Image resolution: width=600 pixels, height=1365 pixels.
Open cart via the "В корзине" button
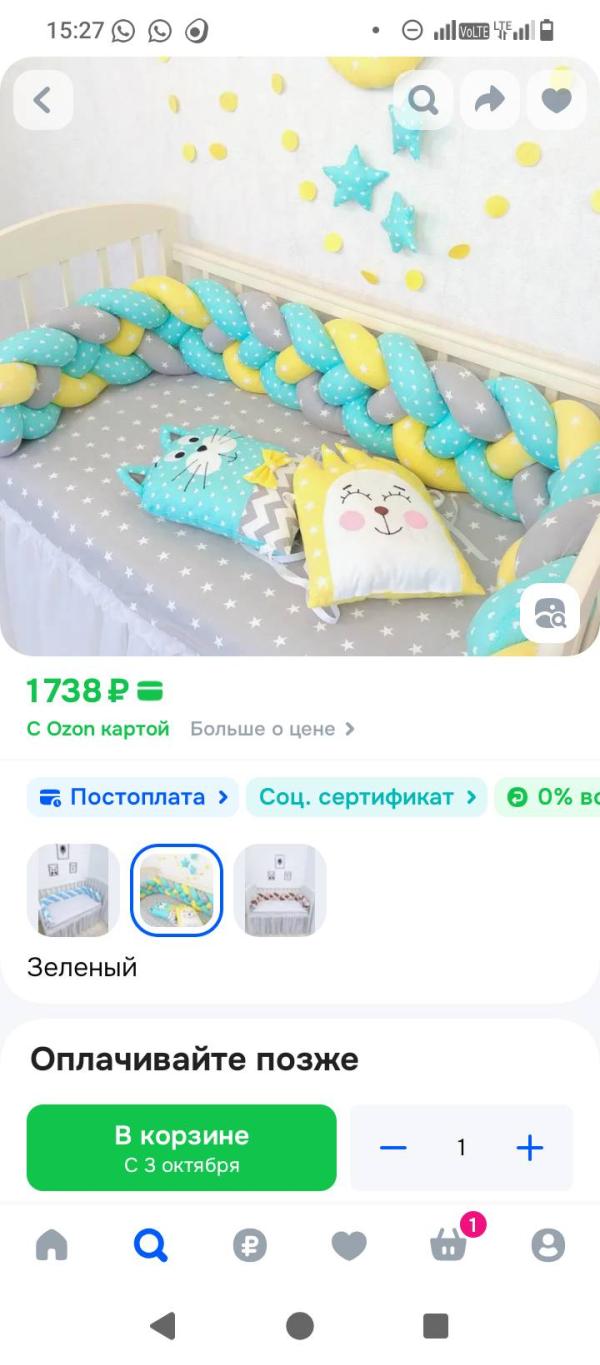point(181,1147)
